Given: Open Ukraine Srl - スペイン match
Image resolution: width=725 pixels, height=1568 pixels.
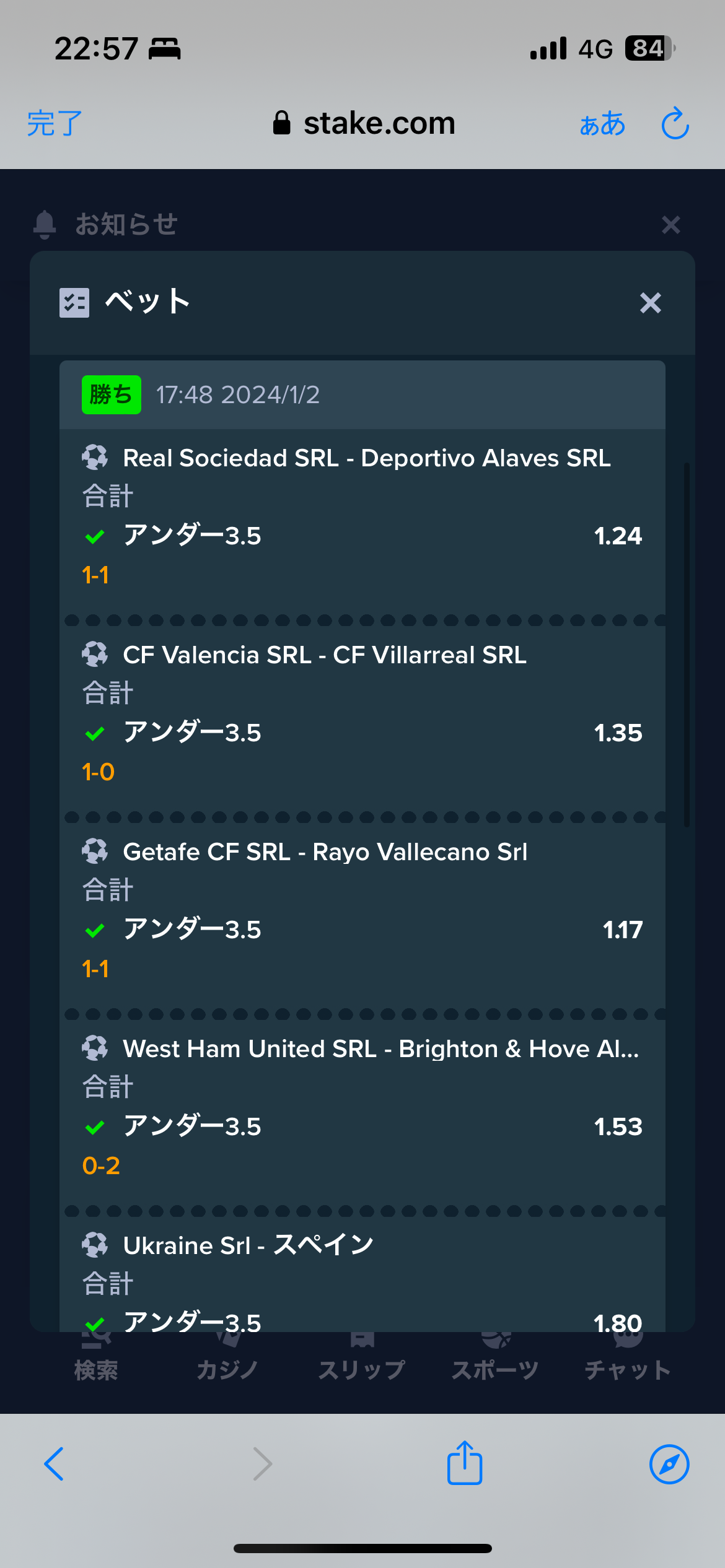Looking at the screenshot, I should coord(248,1245).
